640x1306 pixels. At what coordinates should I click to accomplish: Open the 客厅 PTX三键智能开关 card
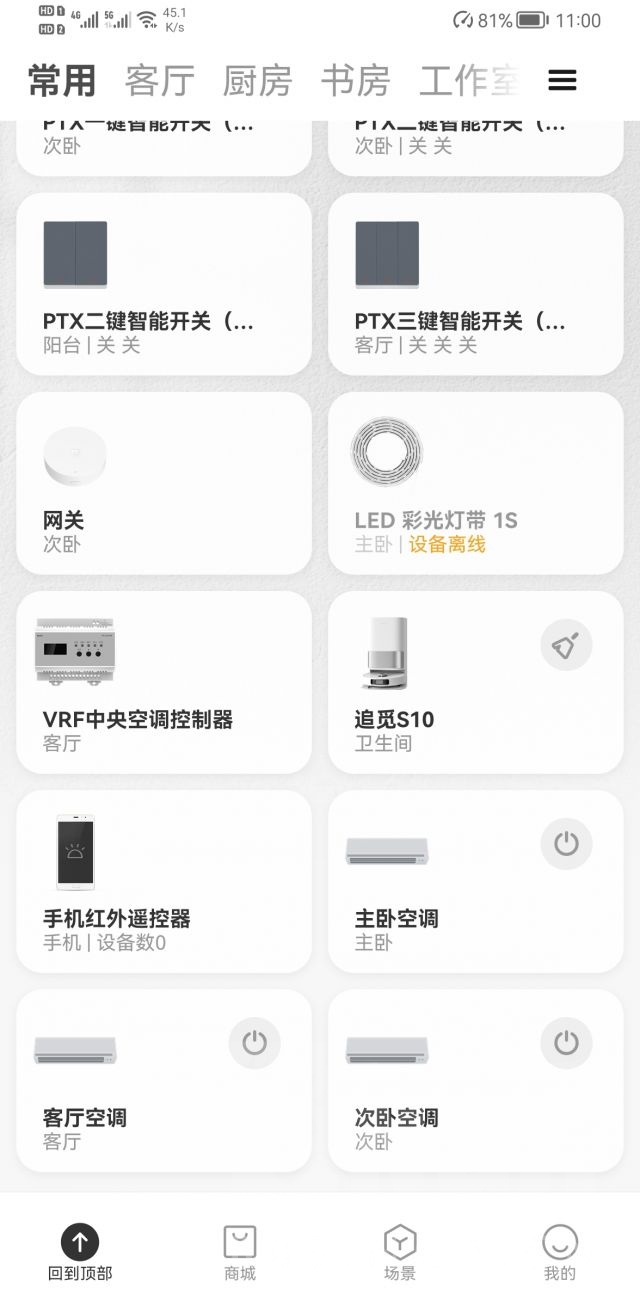pyautogui.click(x=476, y=284)
